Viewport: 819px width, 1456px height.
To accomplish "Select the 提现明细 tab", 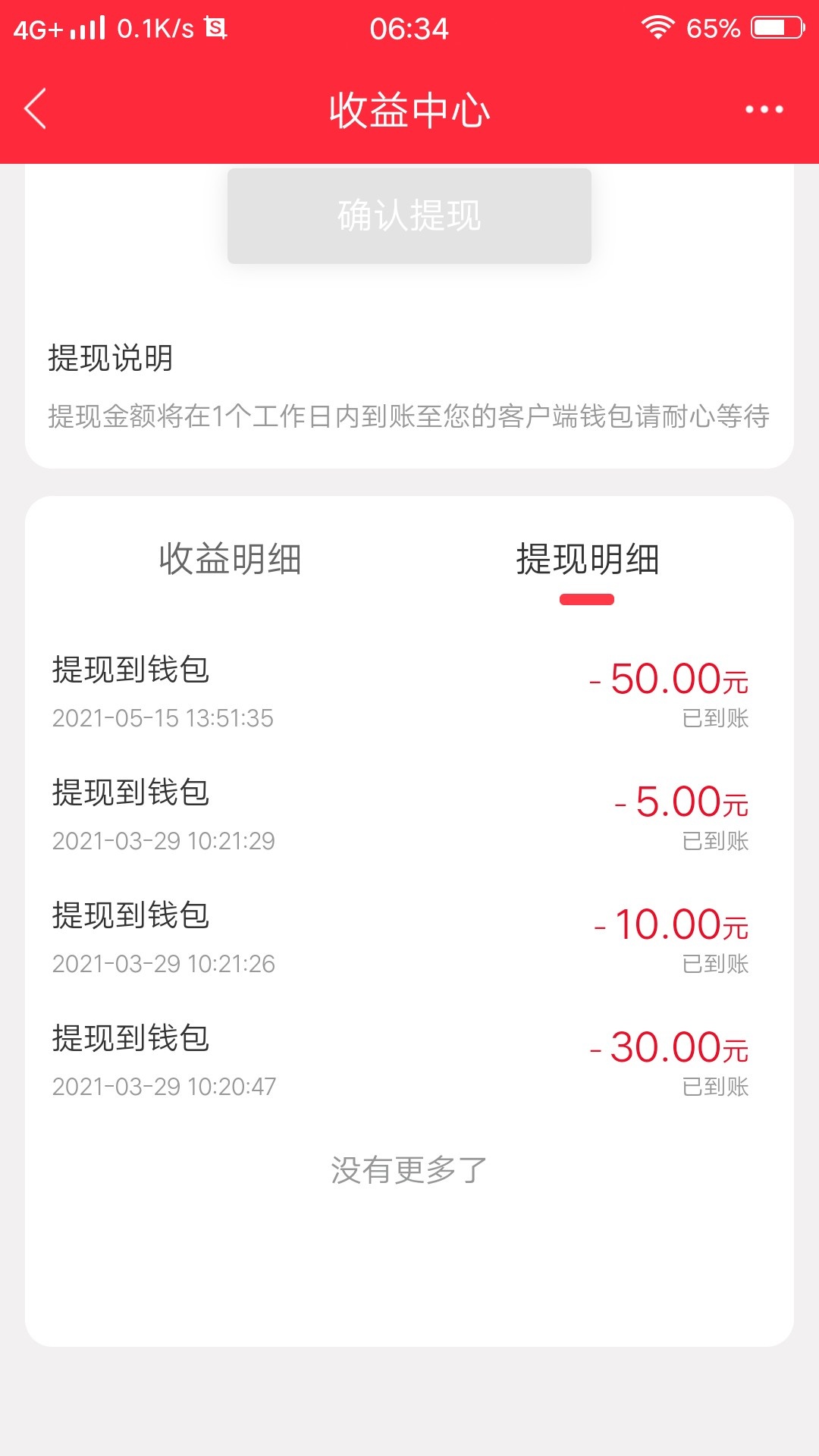I will [x=587, y=561].
